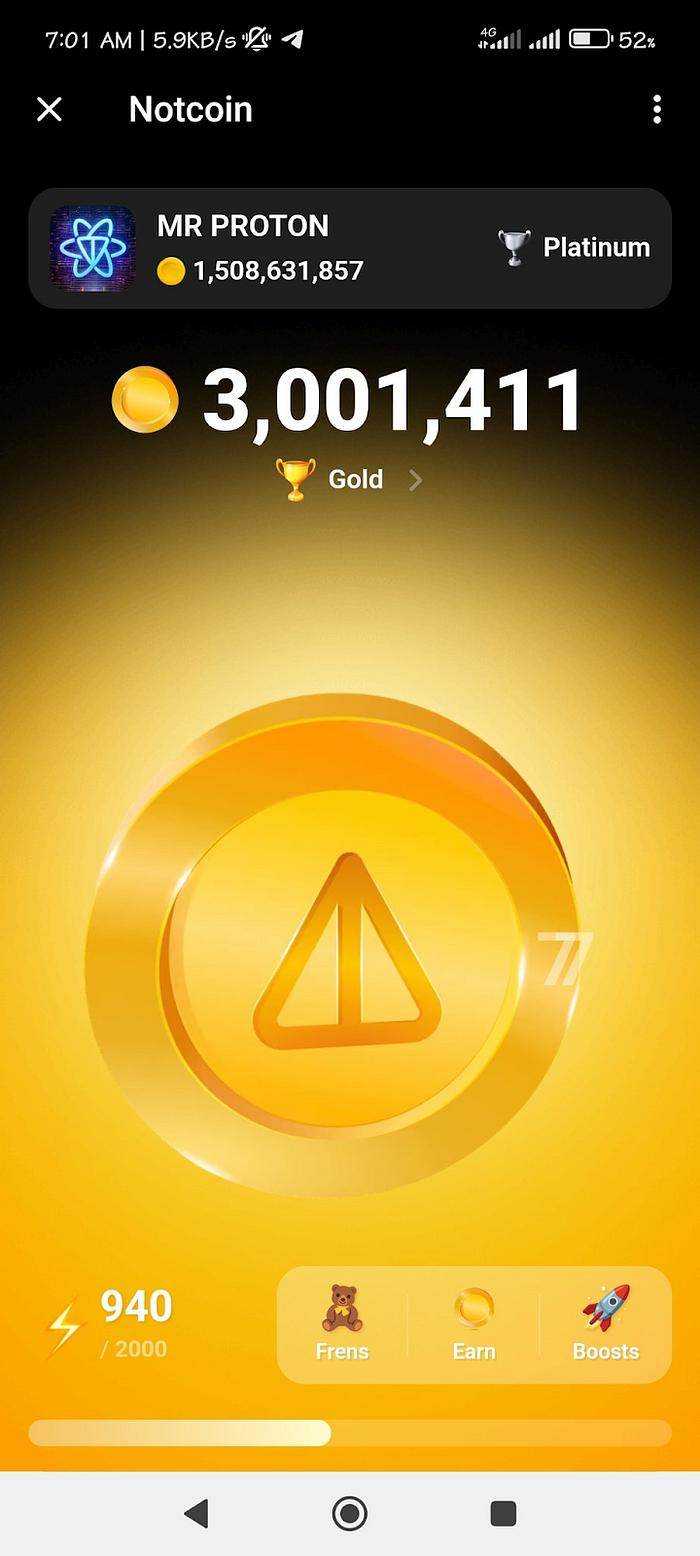Screen dimensions: 700x1556
Task: View the Gold league details
Action: point(348,480)
